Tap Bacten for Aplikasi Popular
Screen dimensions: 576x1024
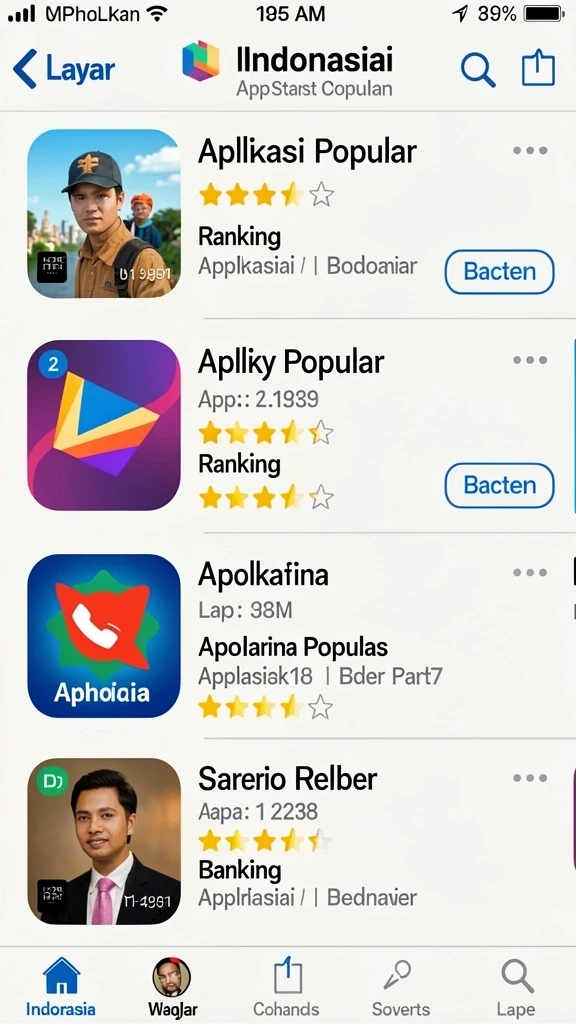[500, 272]
